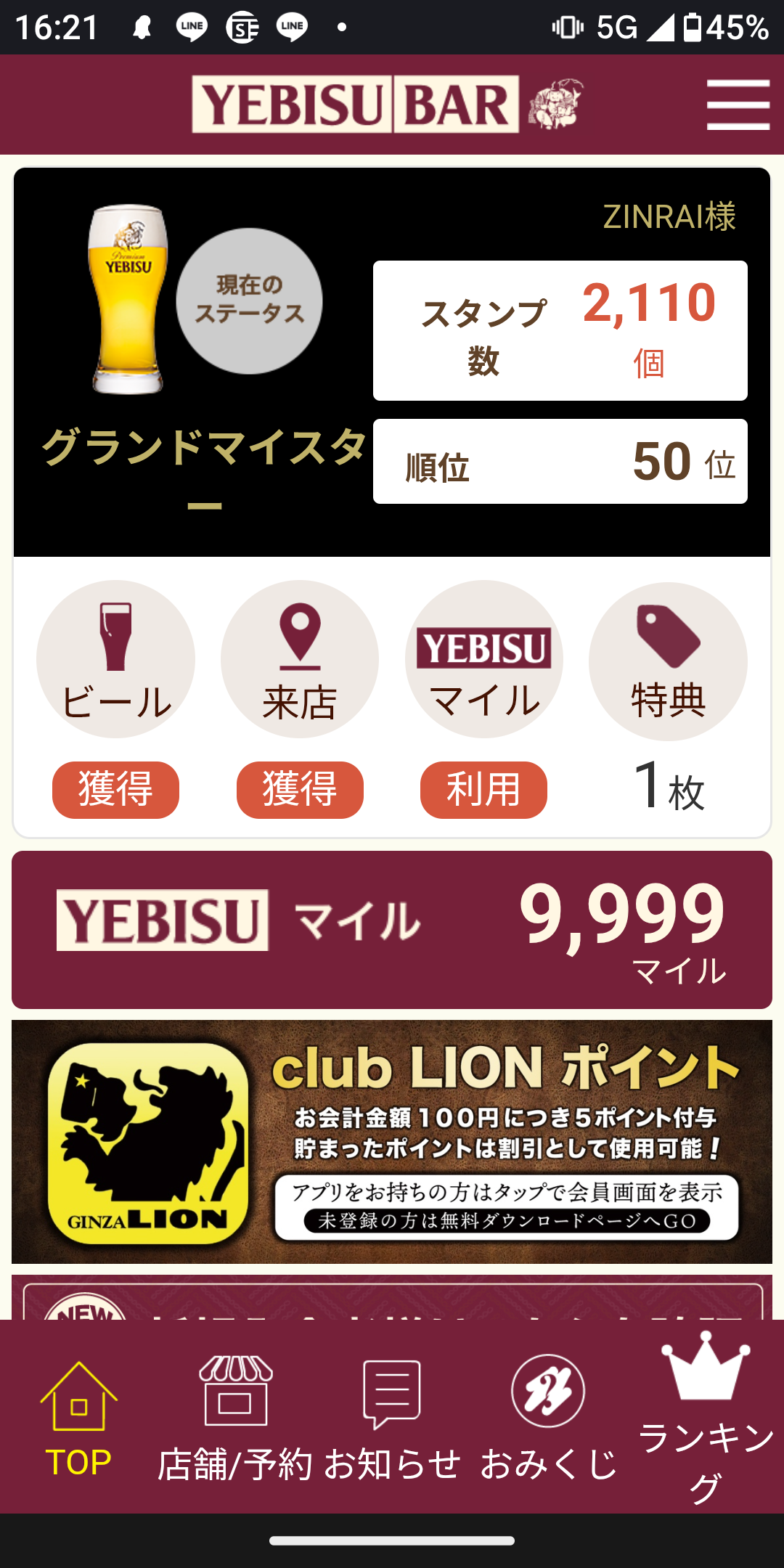Tap the ビール 獲得 button
784x1568 pixels.
115,790
